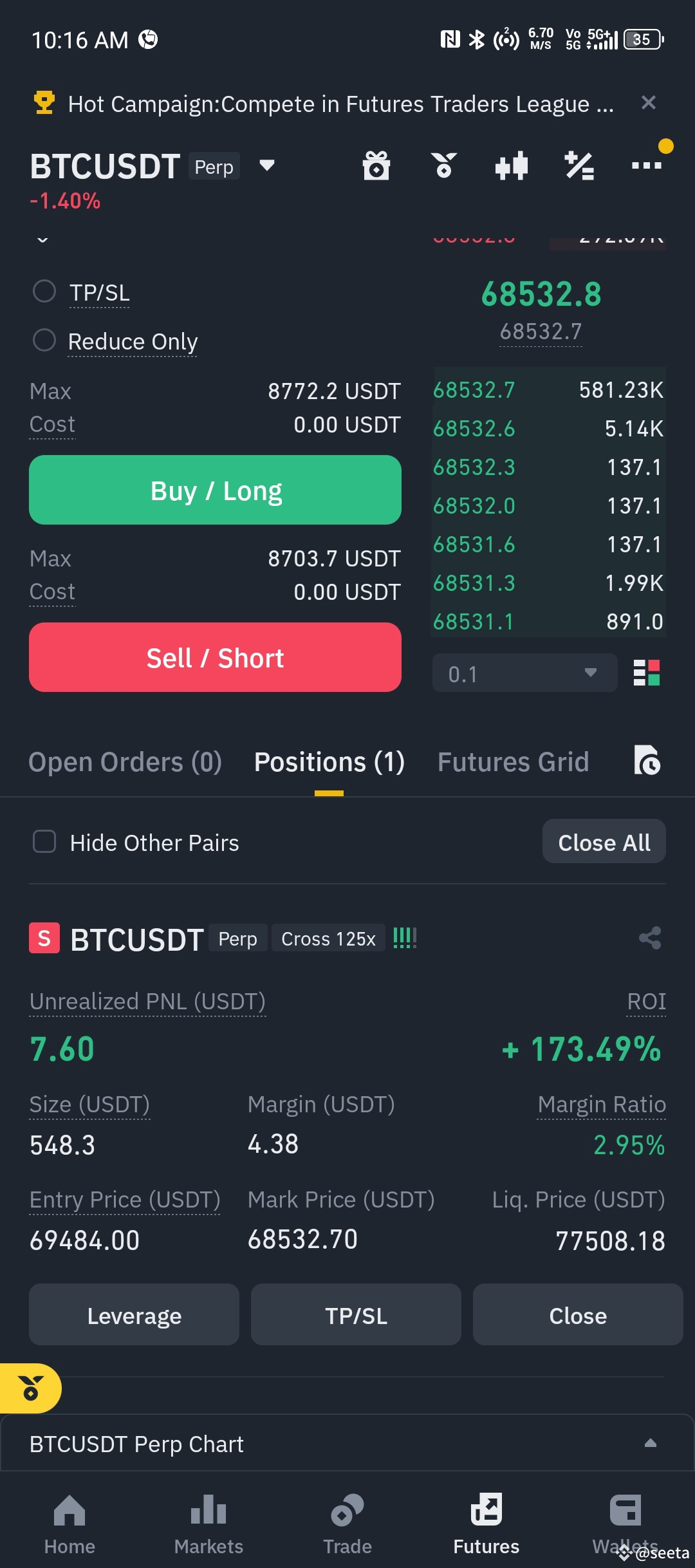Select the campaign medal icon in top bar

pos(444,165)
